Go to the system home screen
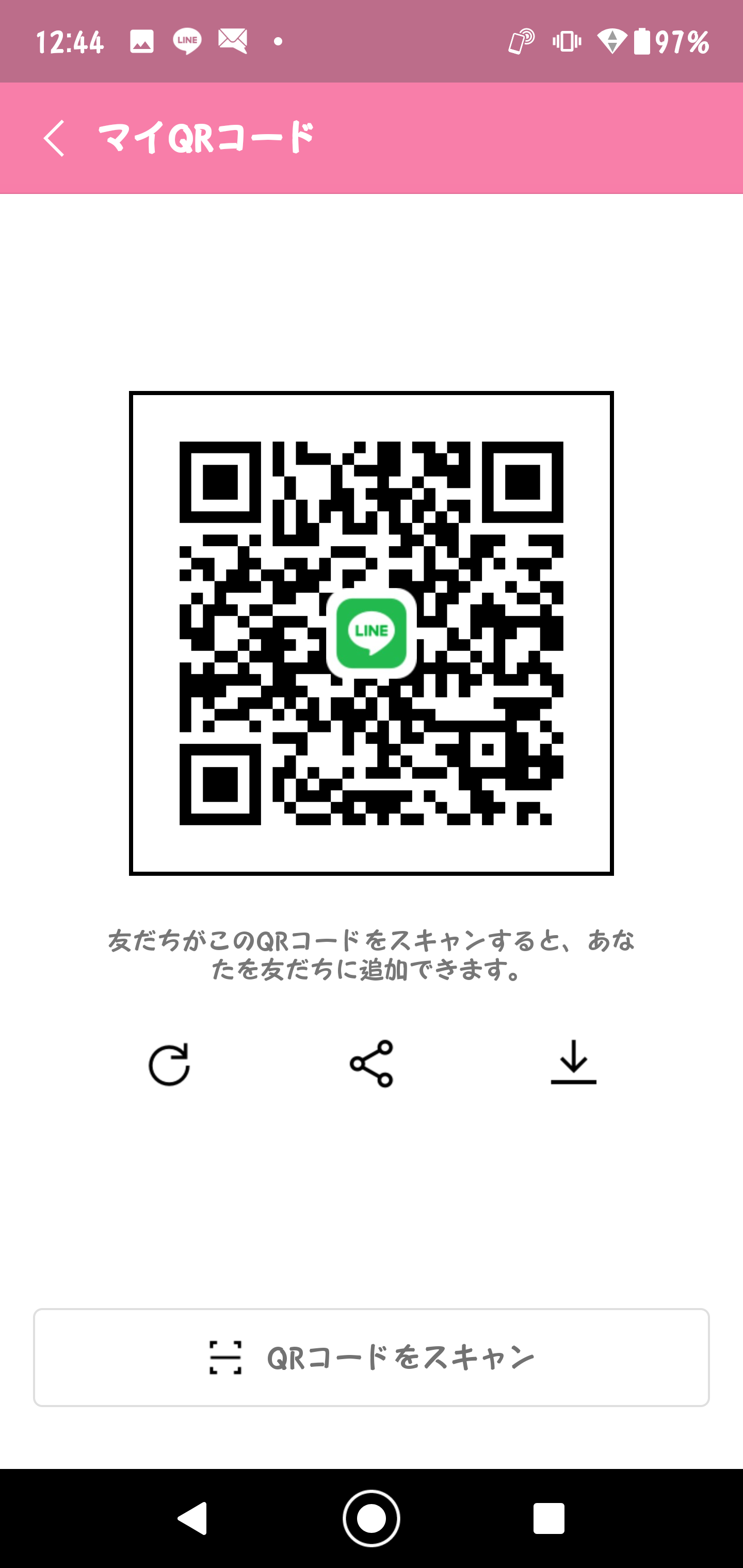Image resolution: width=743 pixels, height=1568 pixels. point(372,1518)
